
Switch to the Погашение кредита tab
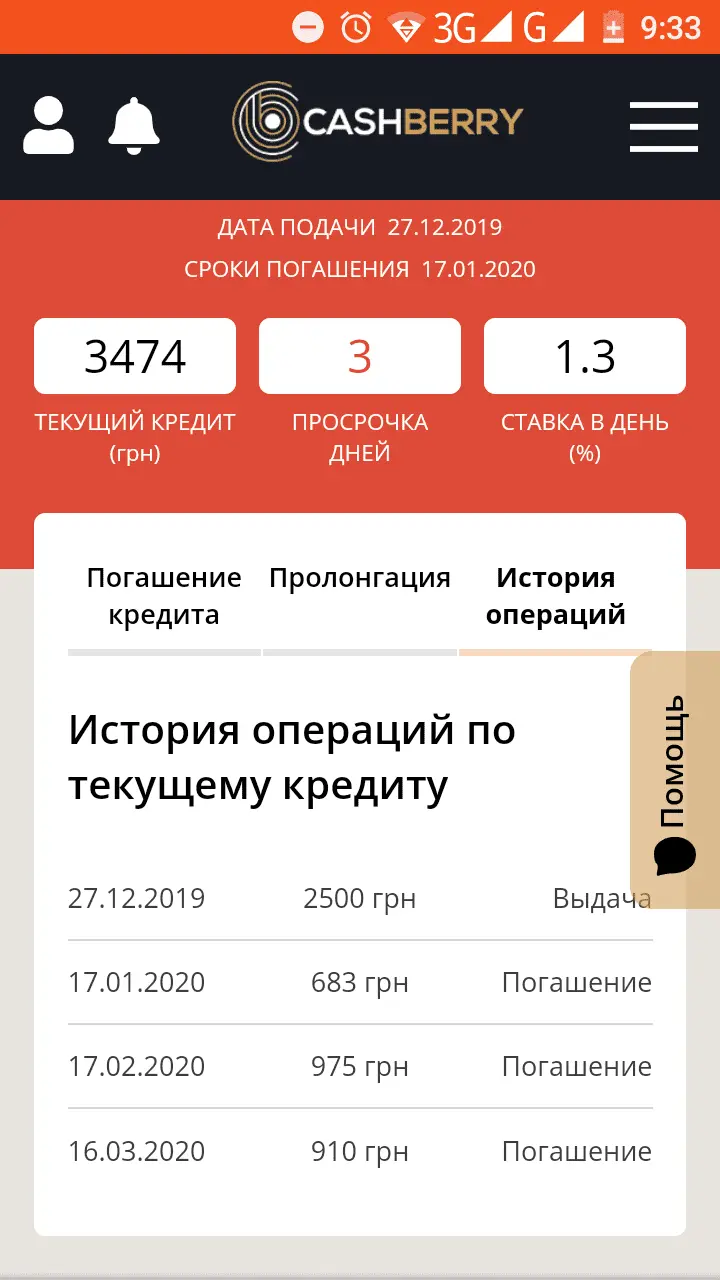tap(164, 596)
